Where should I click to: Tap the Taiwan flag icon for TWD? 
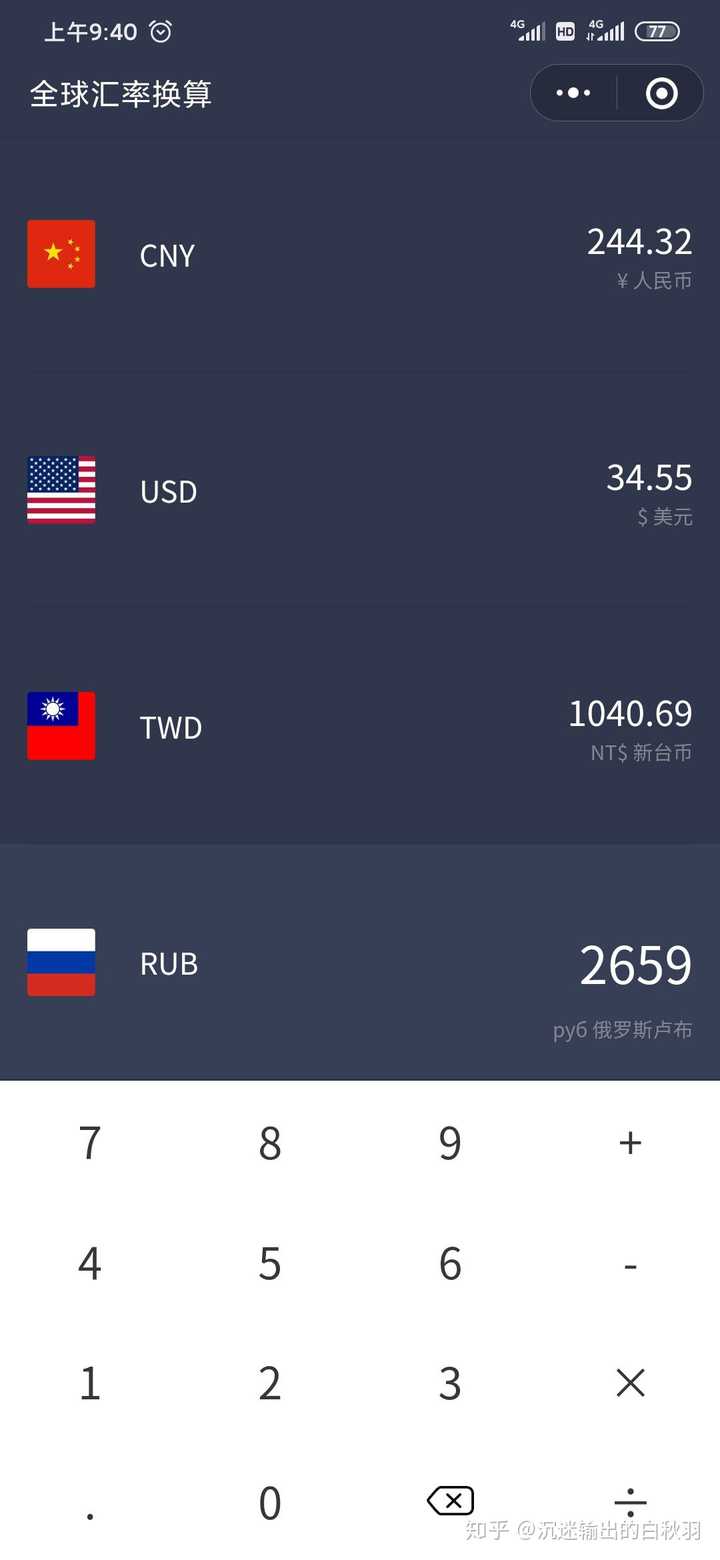pos(61,726)
